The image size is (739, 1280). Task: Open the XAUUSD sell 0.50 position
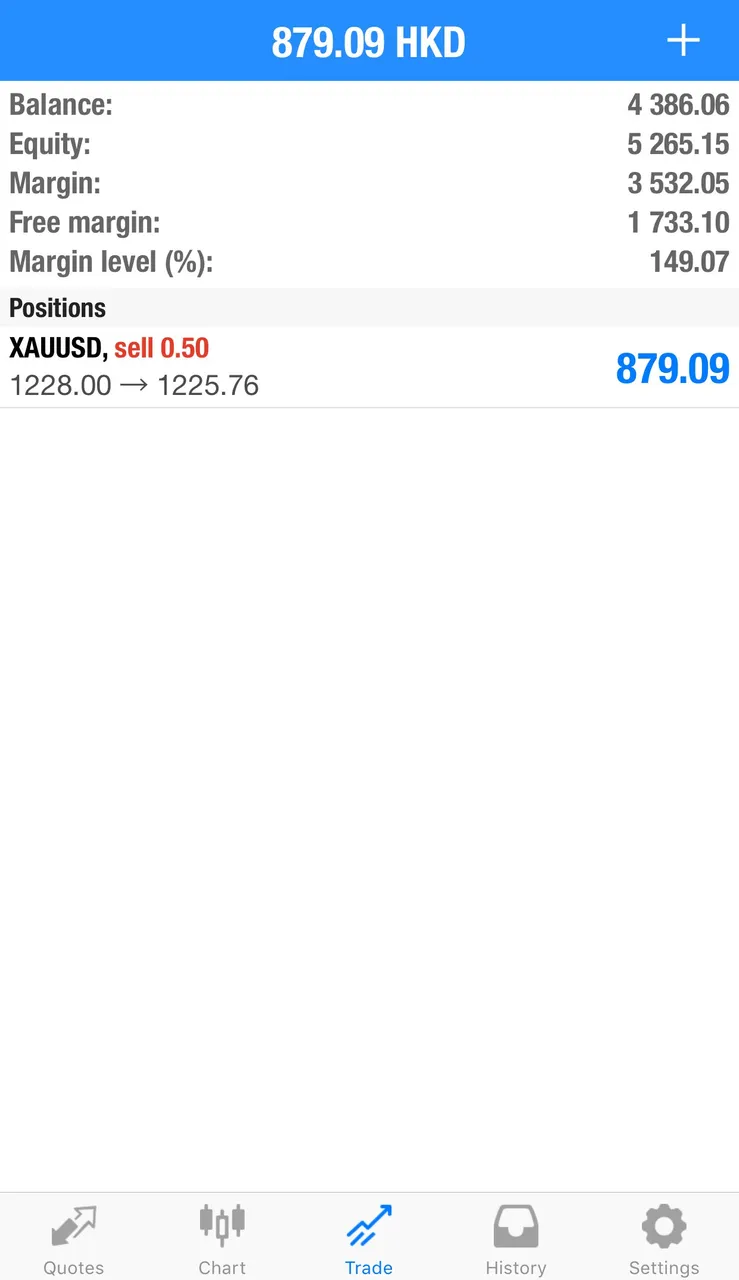coord(369,367)
